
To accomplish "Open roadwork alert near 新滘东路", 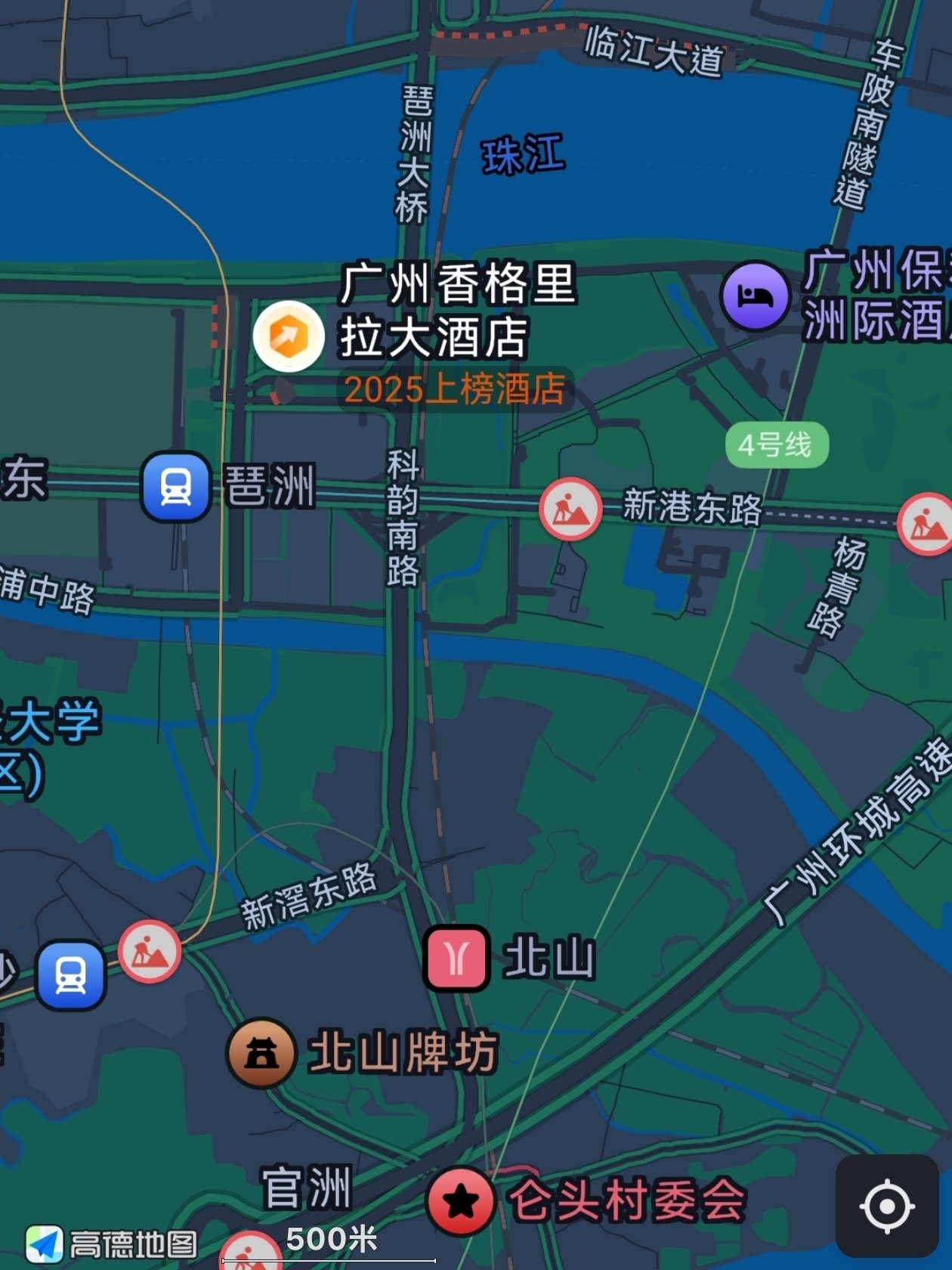I will [150, 951].
